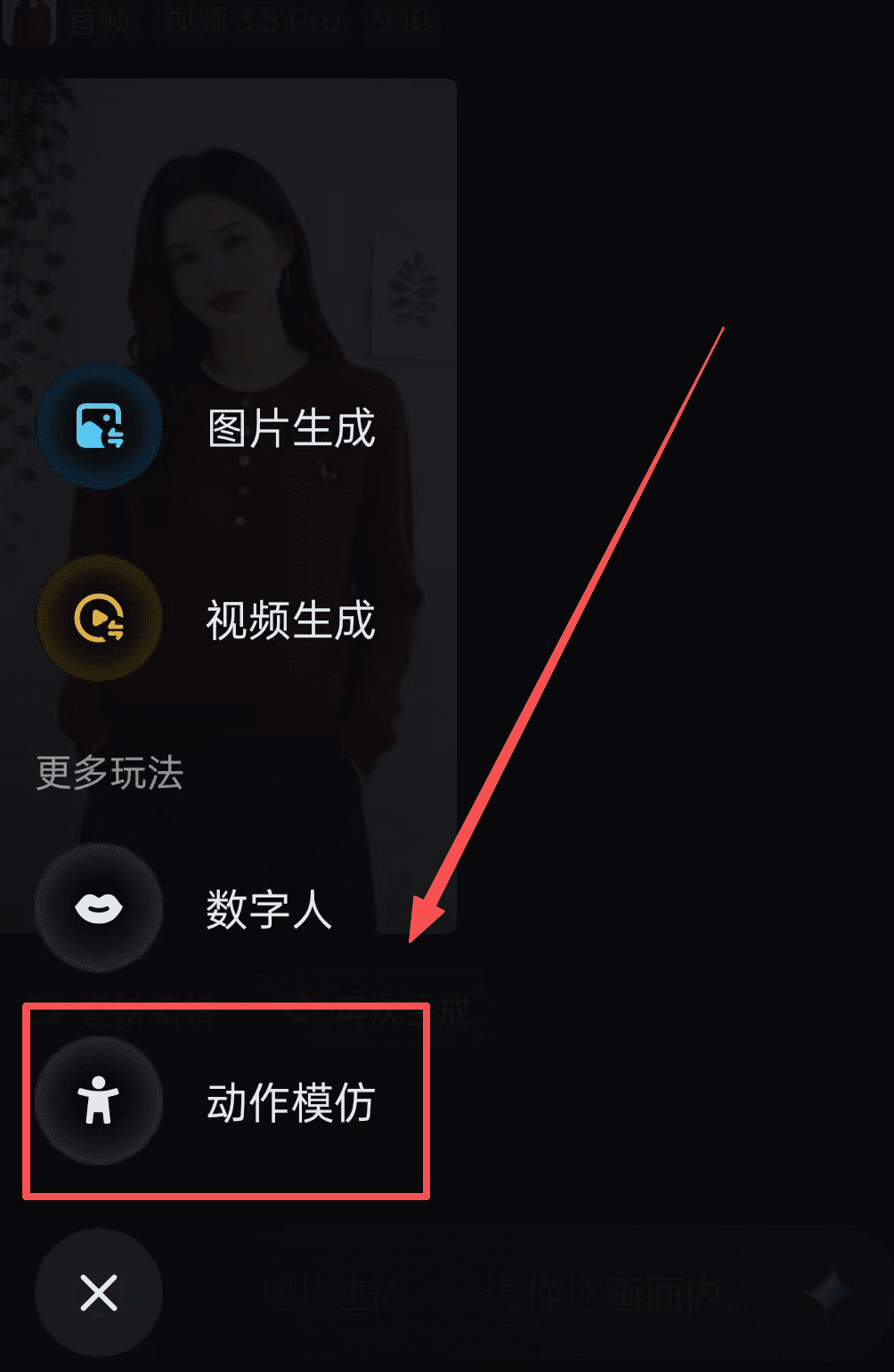Choose 数字人 option

[100, 908]
